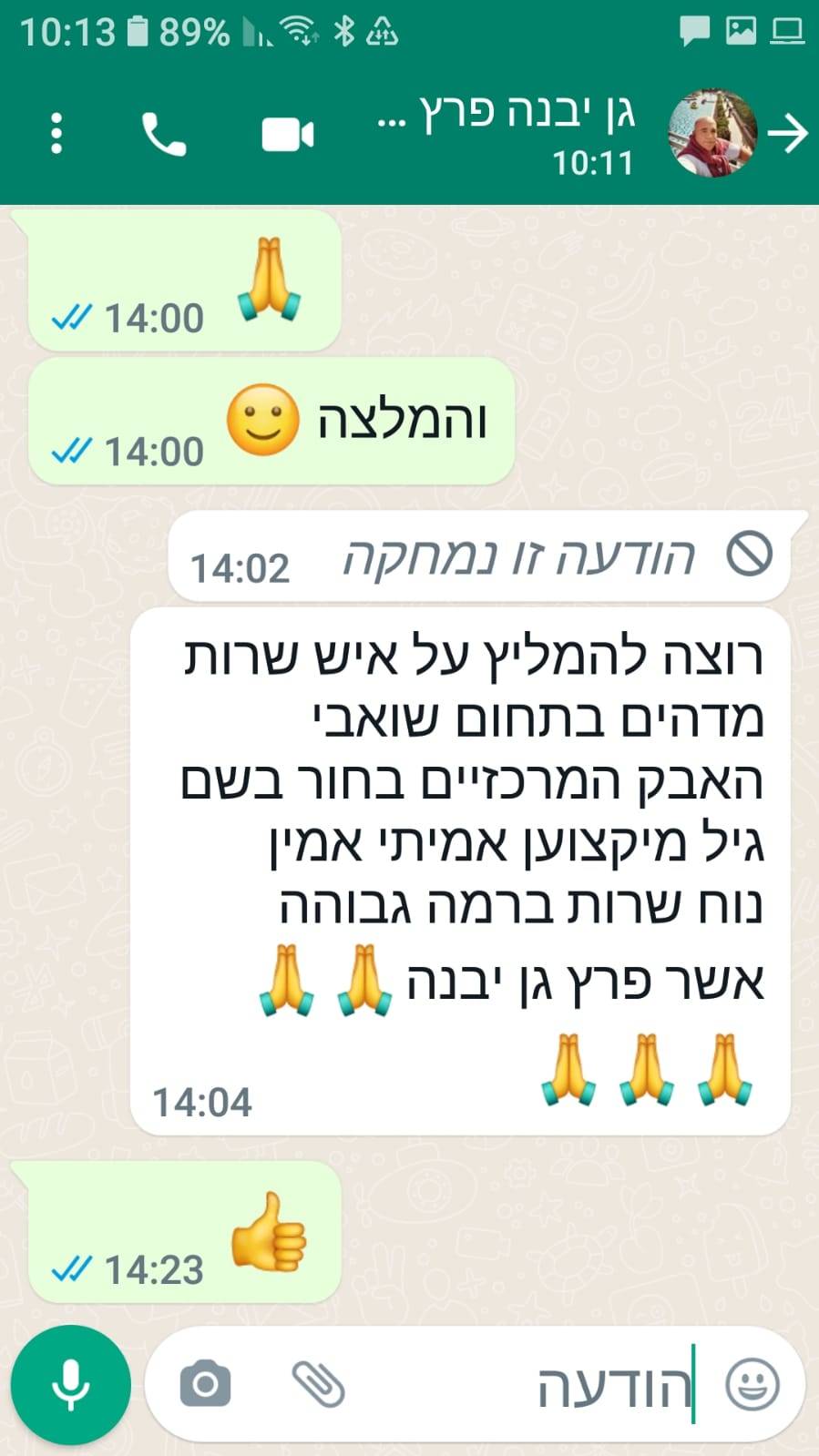This screenshot has width=819, height=1456.
Task: Record a voice message with the microphone
Action: [71, 1385]
